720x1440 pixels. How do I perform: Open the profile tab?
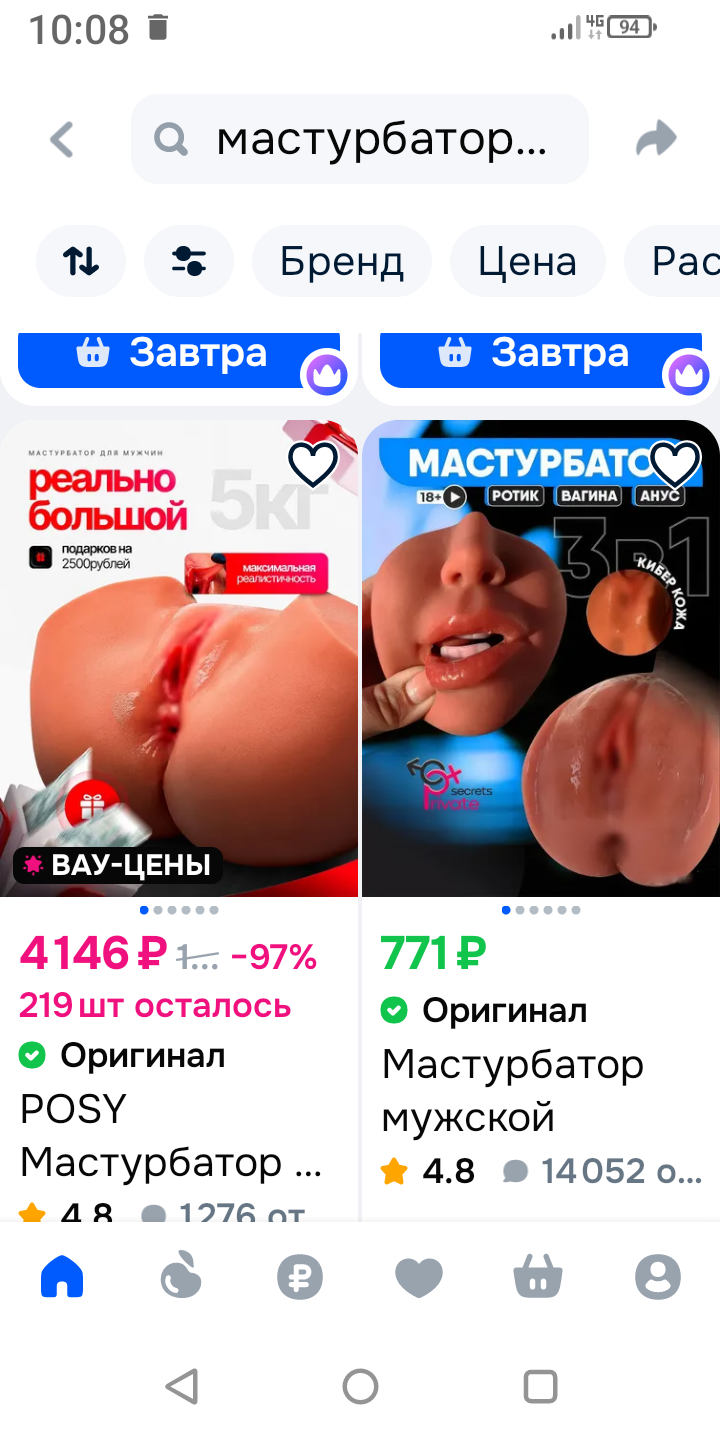657,1278
